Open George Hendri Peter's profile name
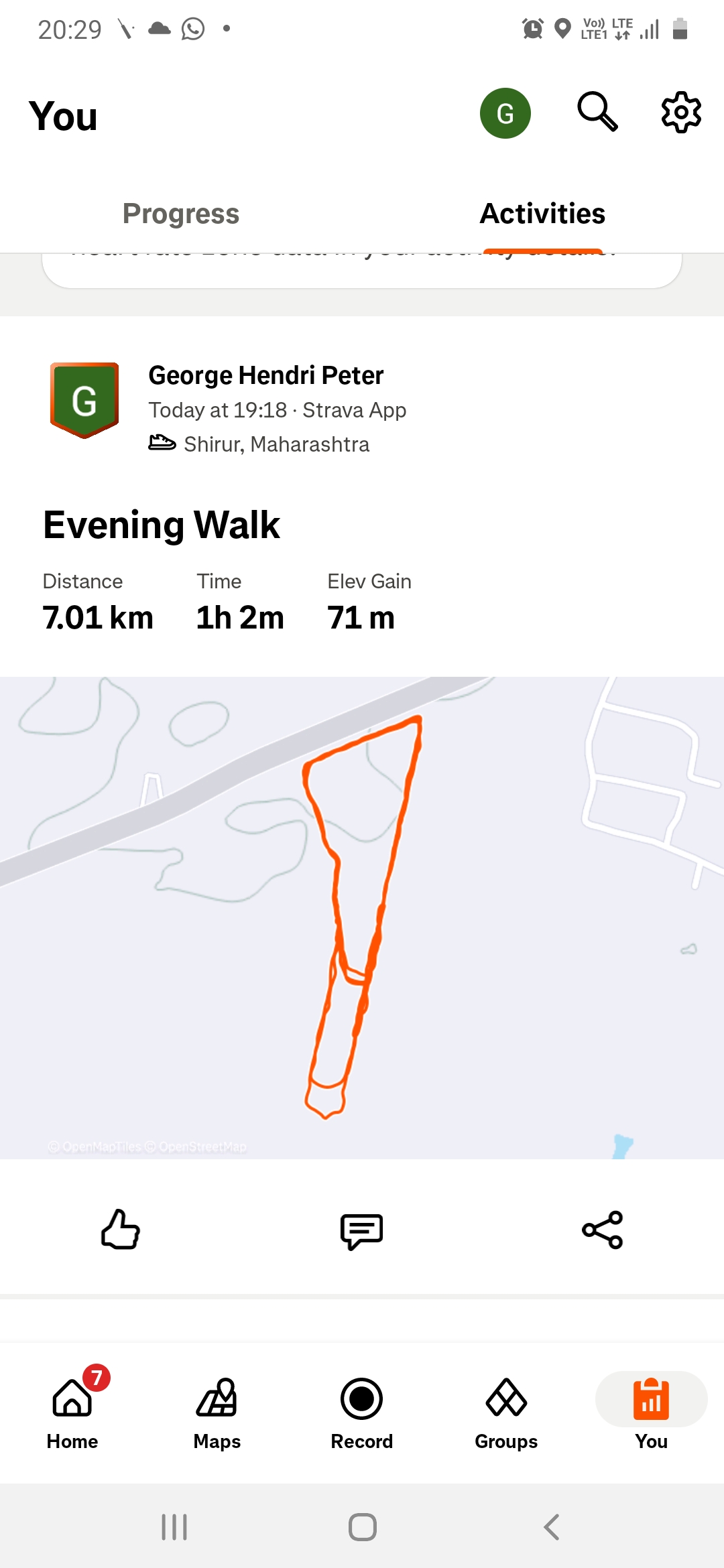Image resolution: width=724 pixels, height=1568 pixels. pos(265,375)
